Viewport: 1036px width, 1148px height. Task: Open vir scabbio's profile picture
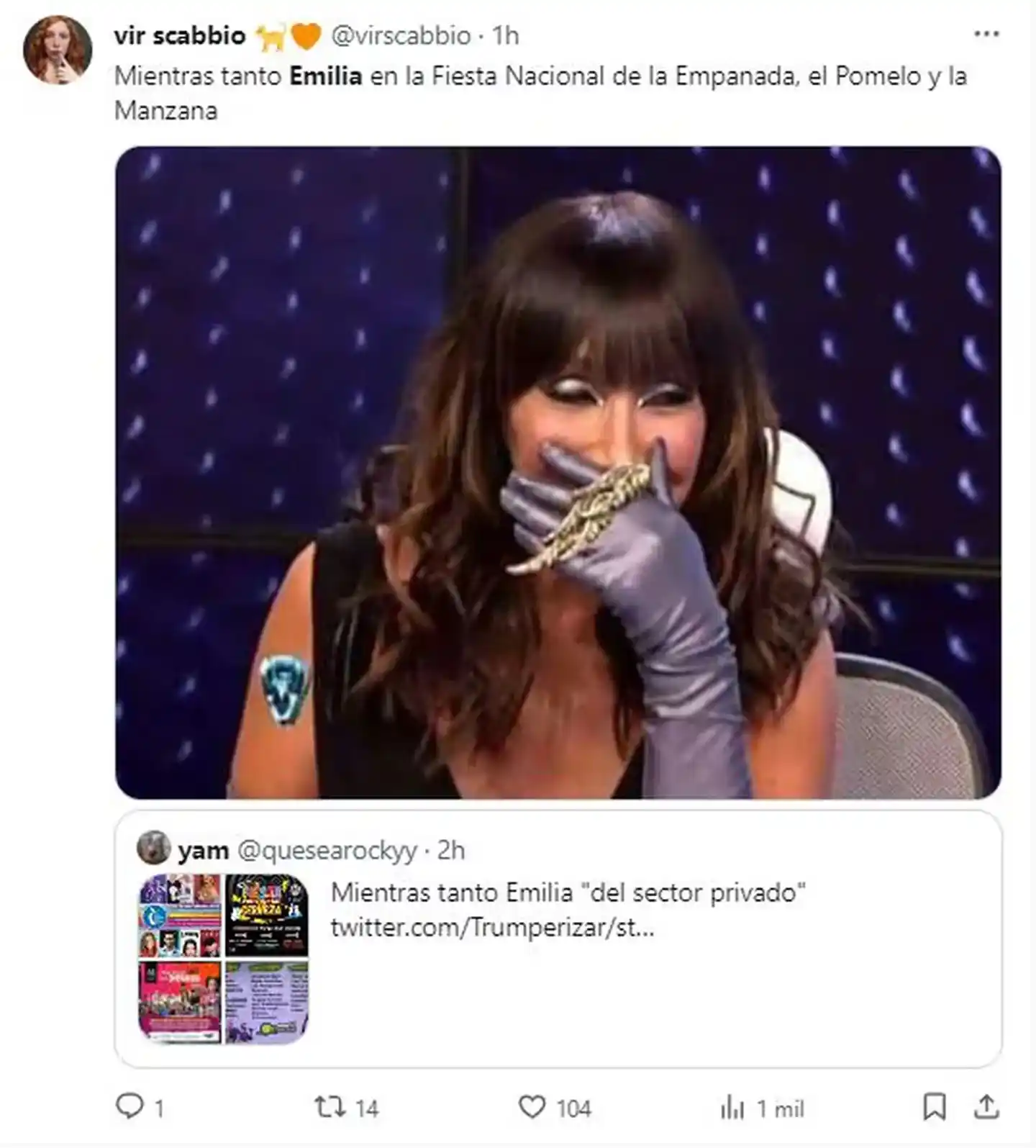coord(58,50)
